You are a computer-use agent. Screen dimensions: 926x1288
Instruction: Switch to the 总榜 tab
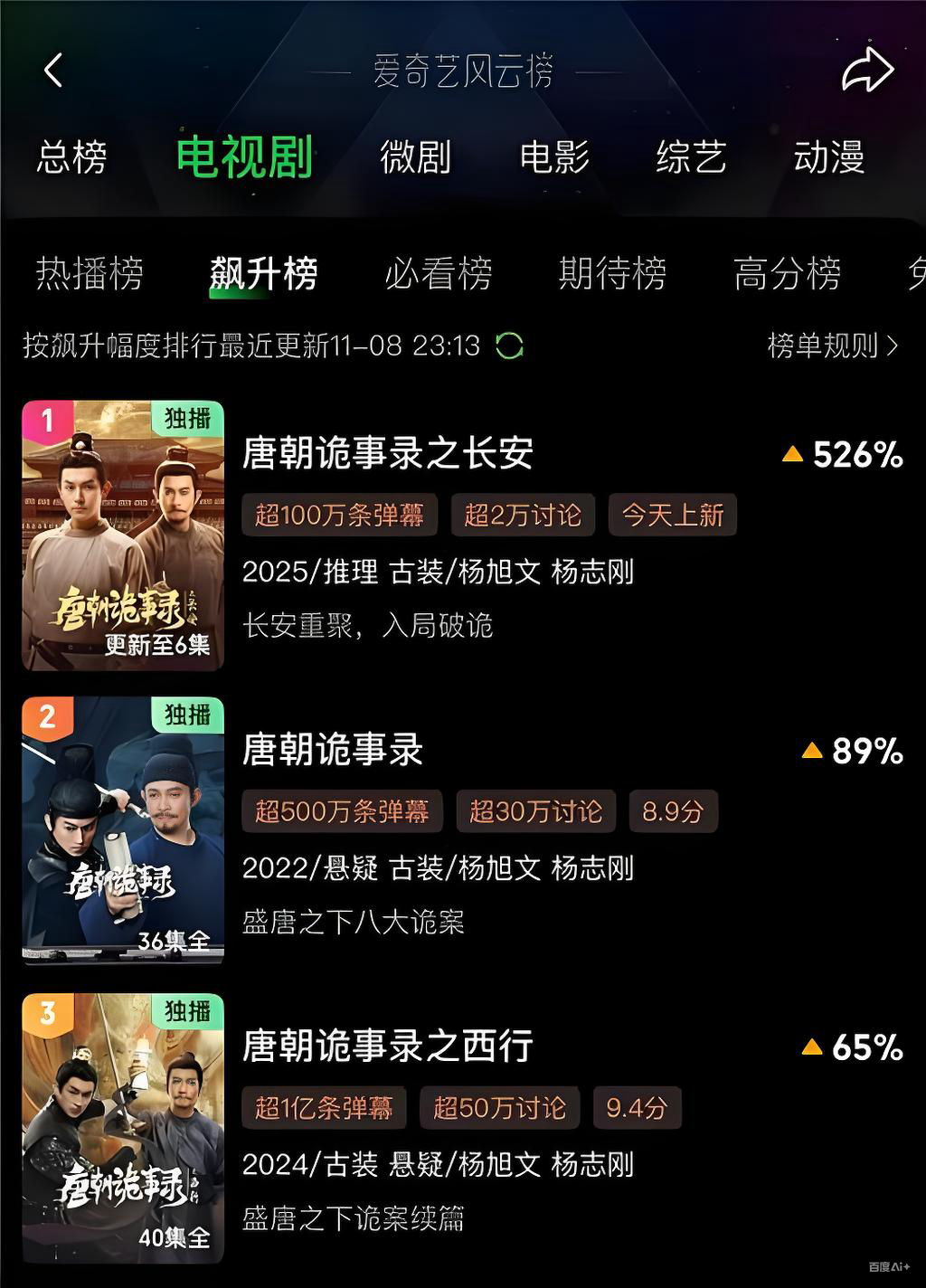[71, 157]
